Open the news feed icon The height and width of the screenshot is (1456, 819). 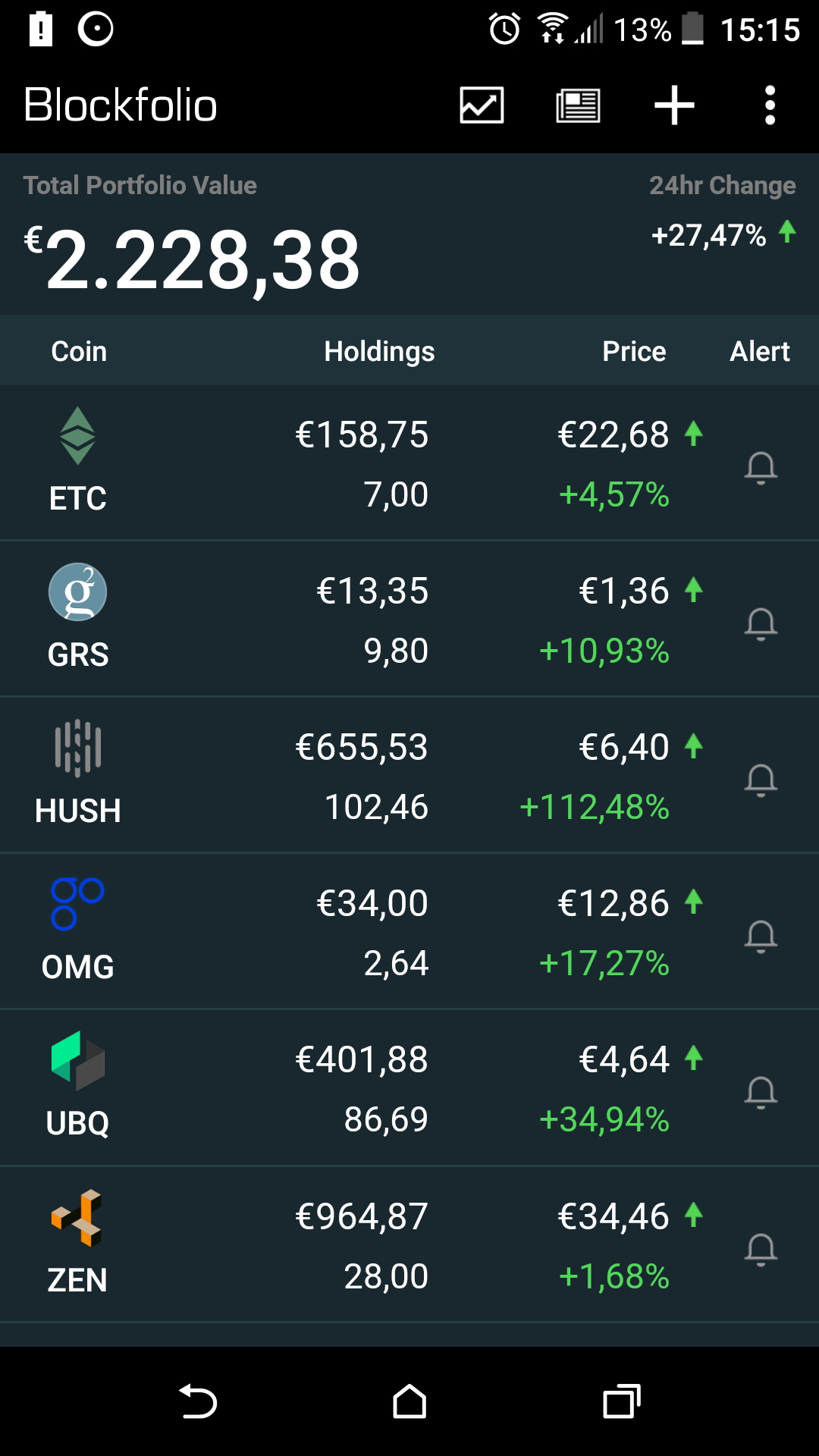pyautogui.click(x=578, y=105)
